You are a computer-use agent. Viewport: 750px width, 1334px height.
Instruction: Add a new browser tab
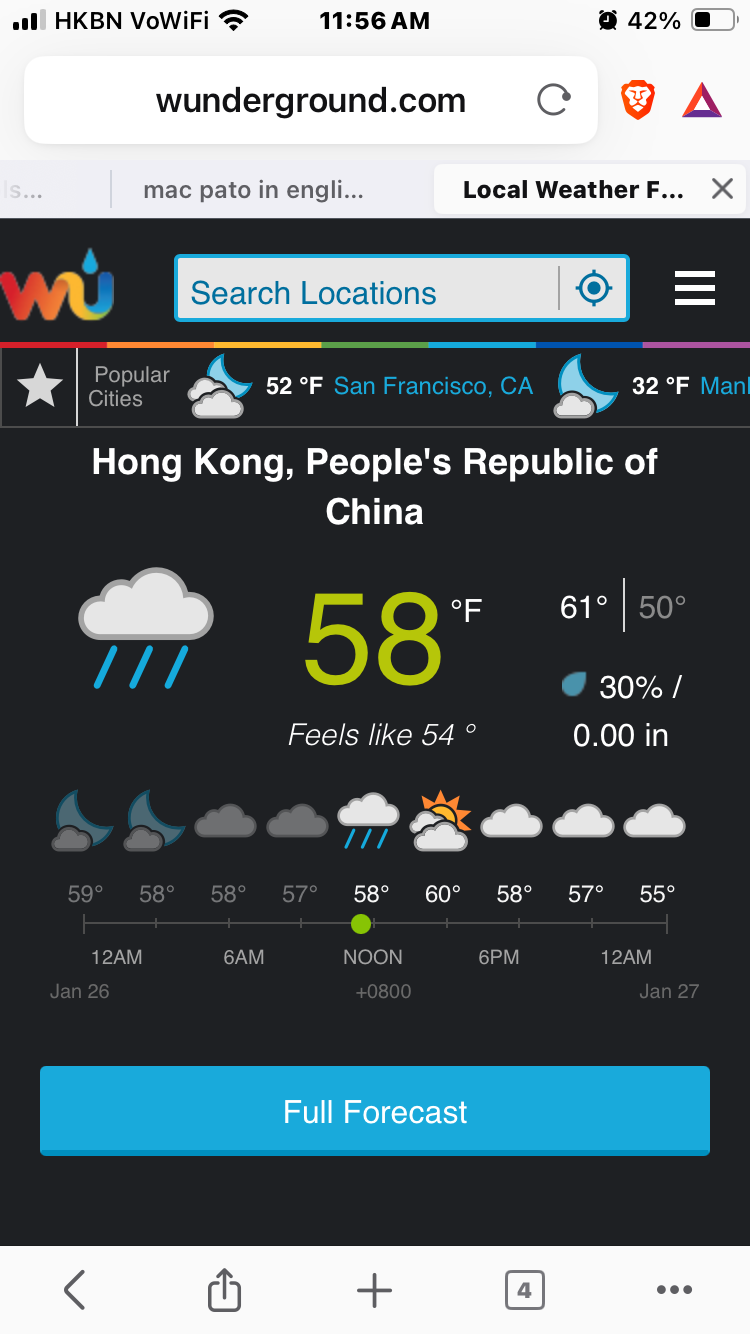[x=374, y=1290]
